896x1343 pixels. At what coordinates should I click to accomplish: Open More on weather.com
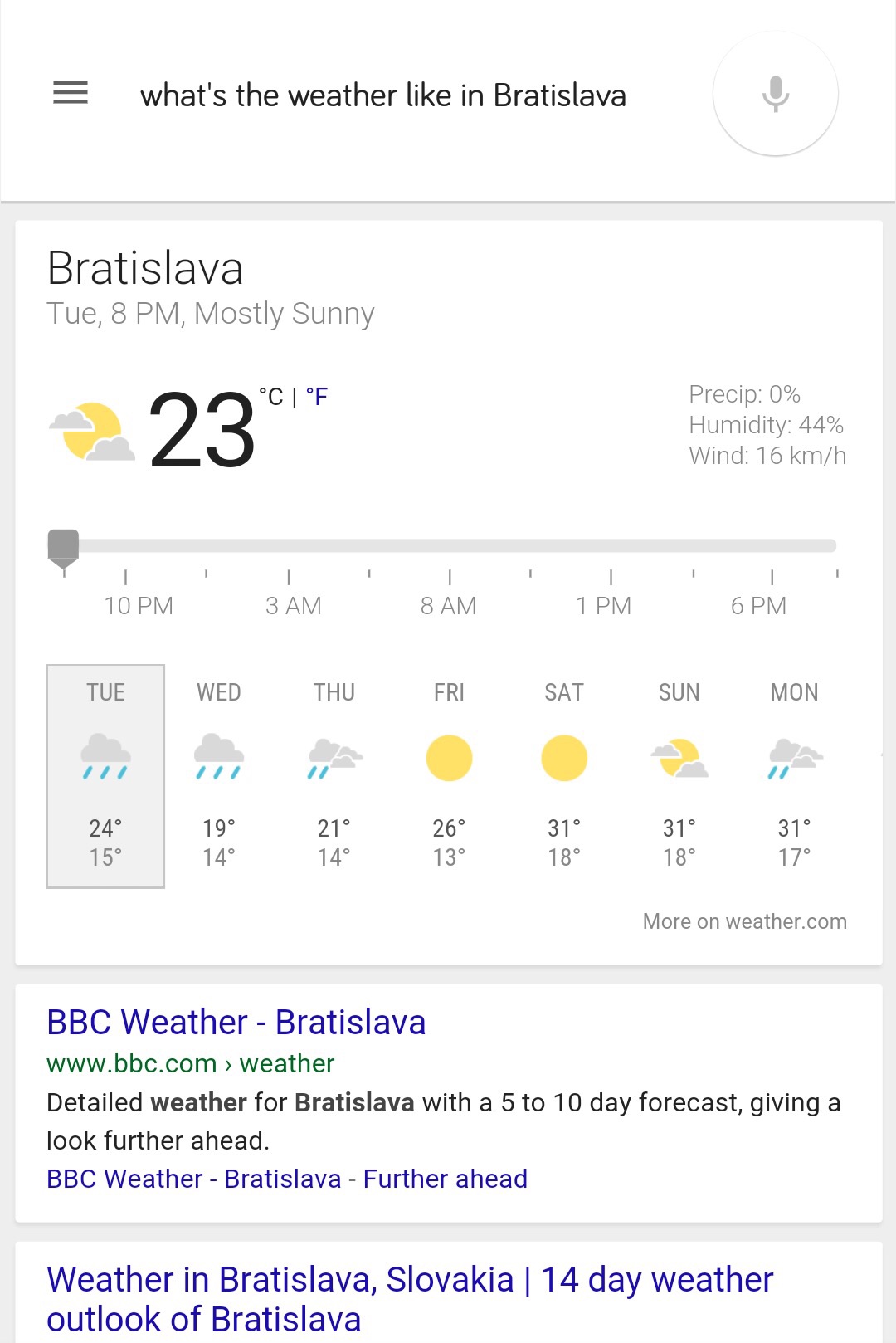[744, 921]
